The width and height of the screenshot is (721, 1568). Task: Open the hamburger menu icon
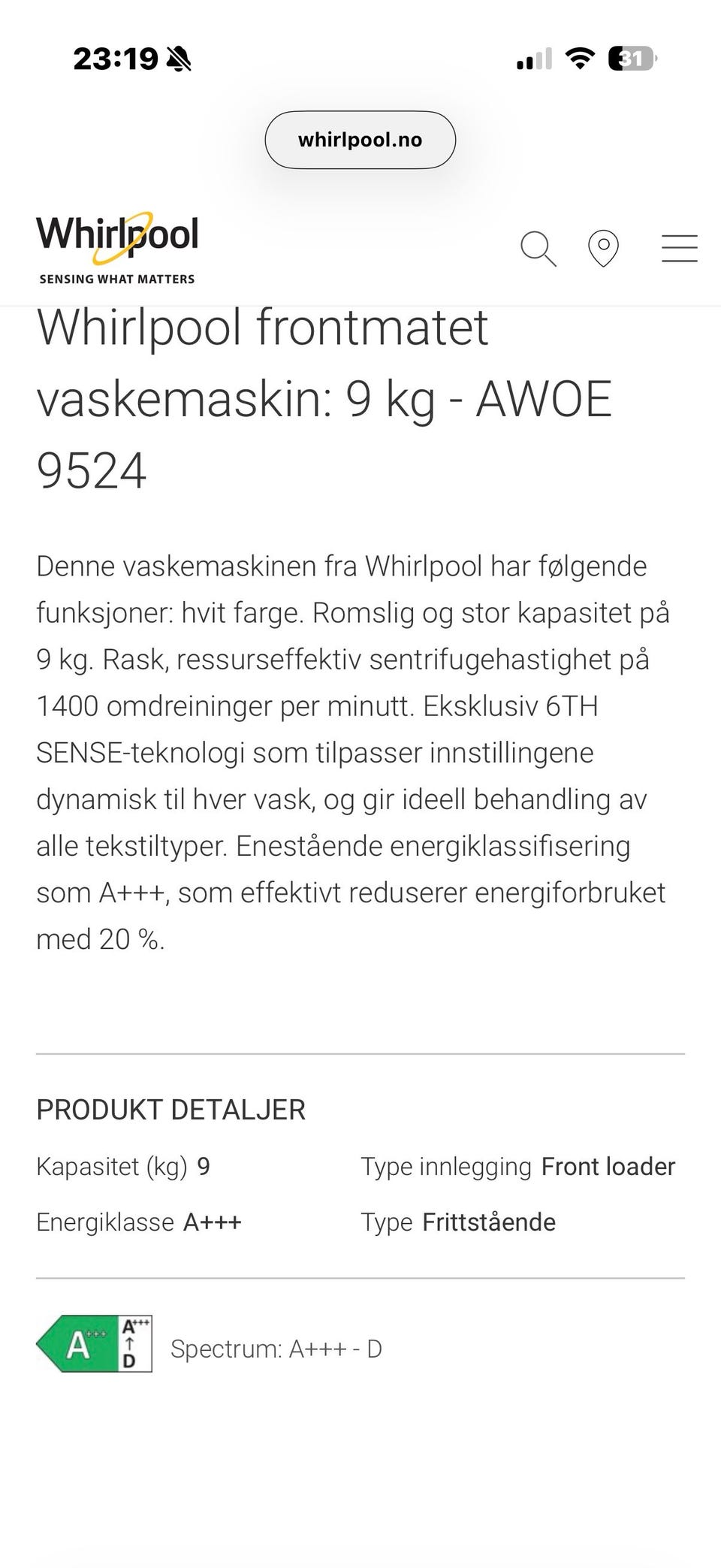[x=680, y=249]
